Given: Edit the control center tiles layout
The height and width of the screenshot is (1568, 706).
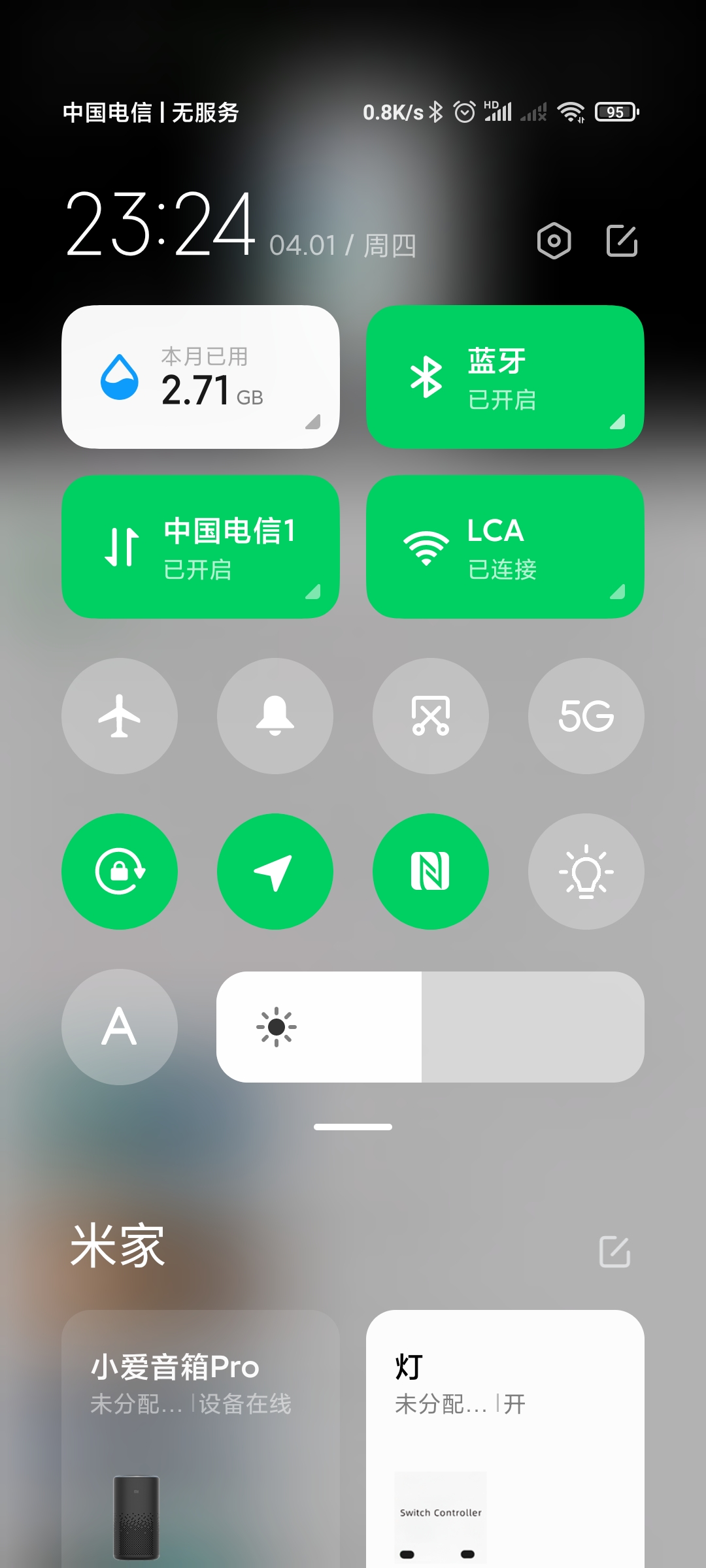Looking at the screenshot, I should coord(622,241).
